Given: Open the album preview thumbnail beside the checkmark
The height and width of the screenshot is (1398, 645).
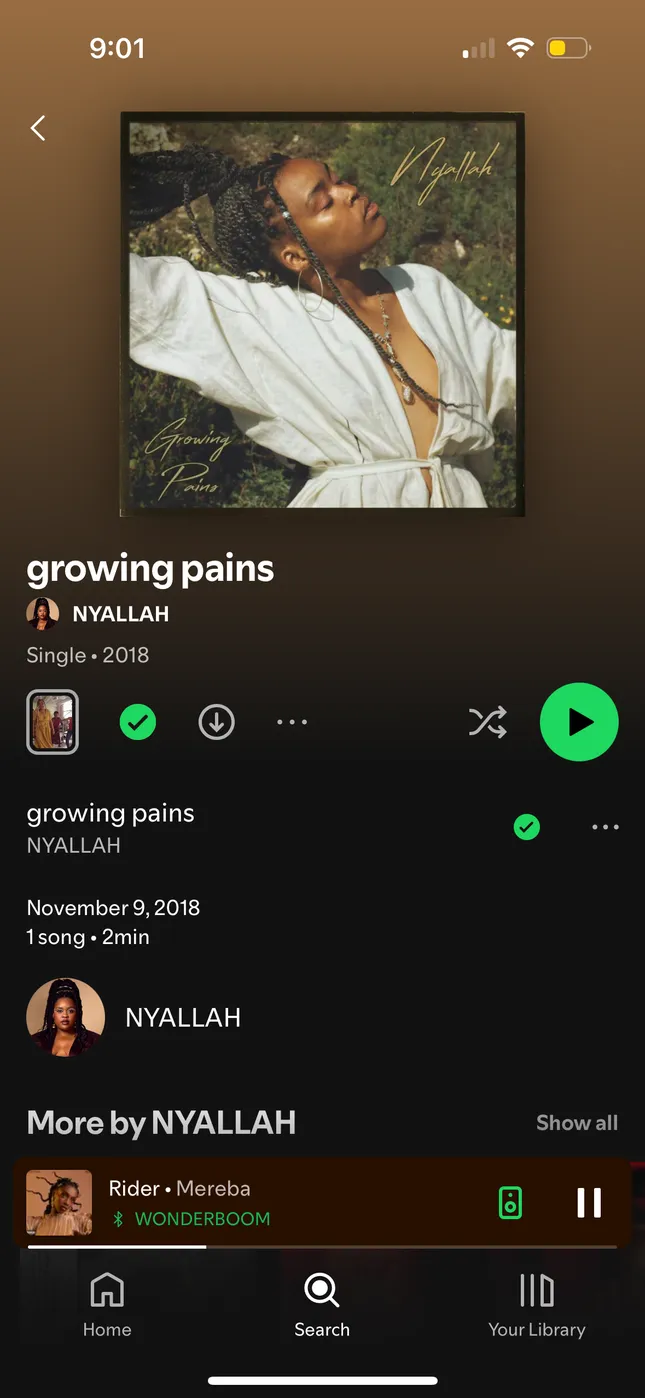Looking at the screenshot, I should [x=52, y=722].
